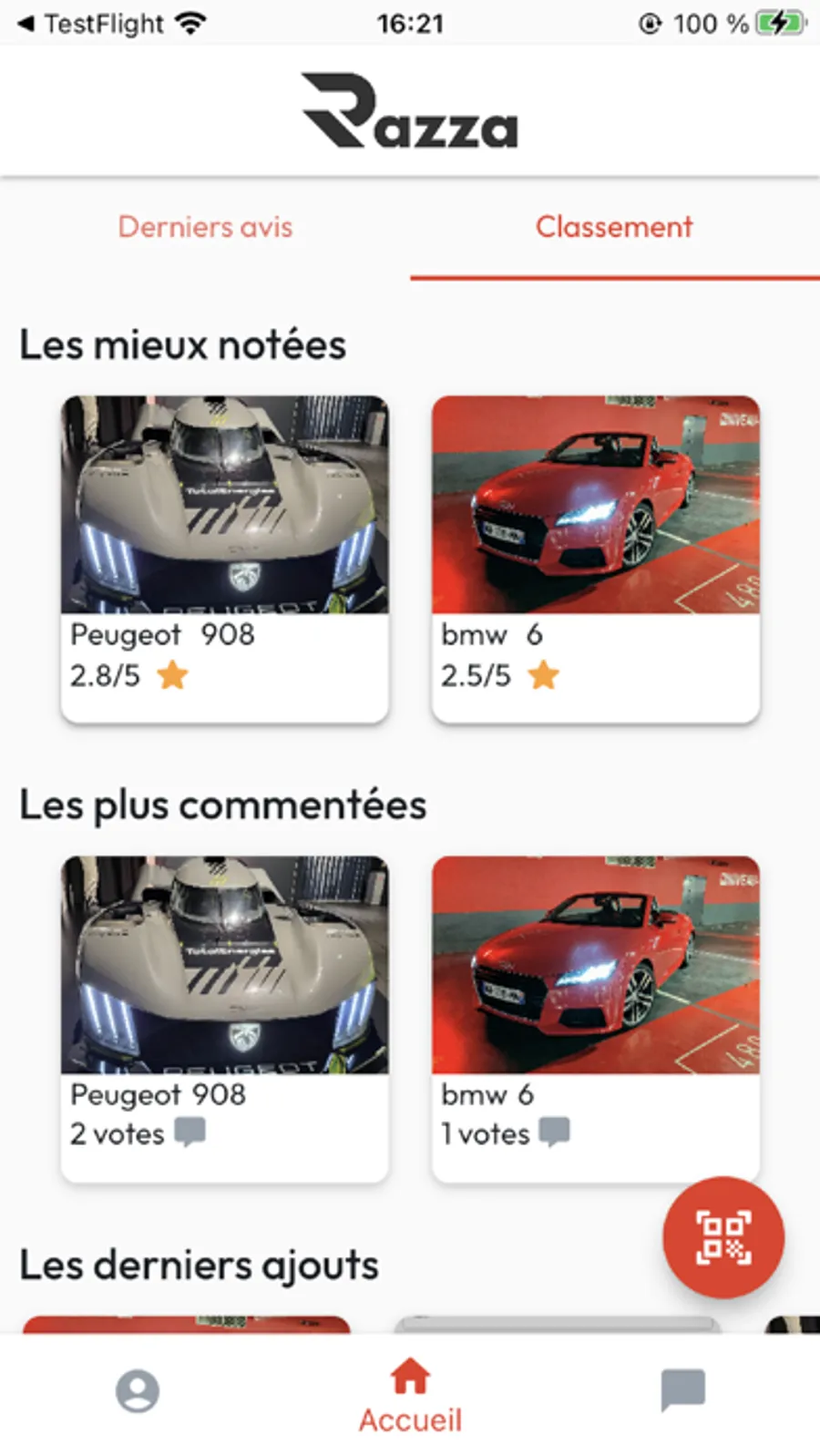Viewport: 820px width, 1456px height.
Task: View bmw 6 card with 1 votes
Action: (x=595, y=1018)
